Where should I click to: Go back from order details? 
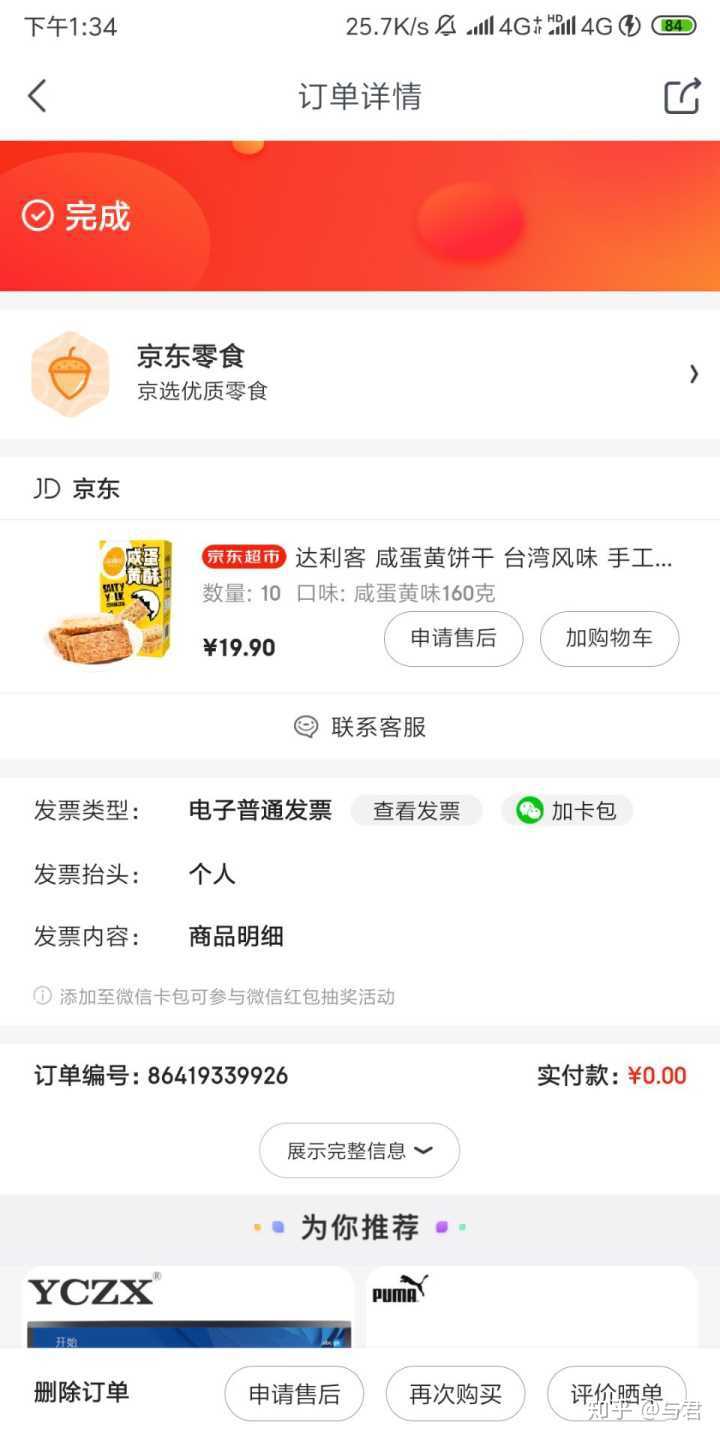coord(38,96)
